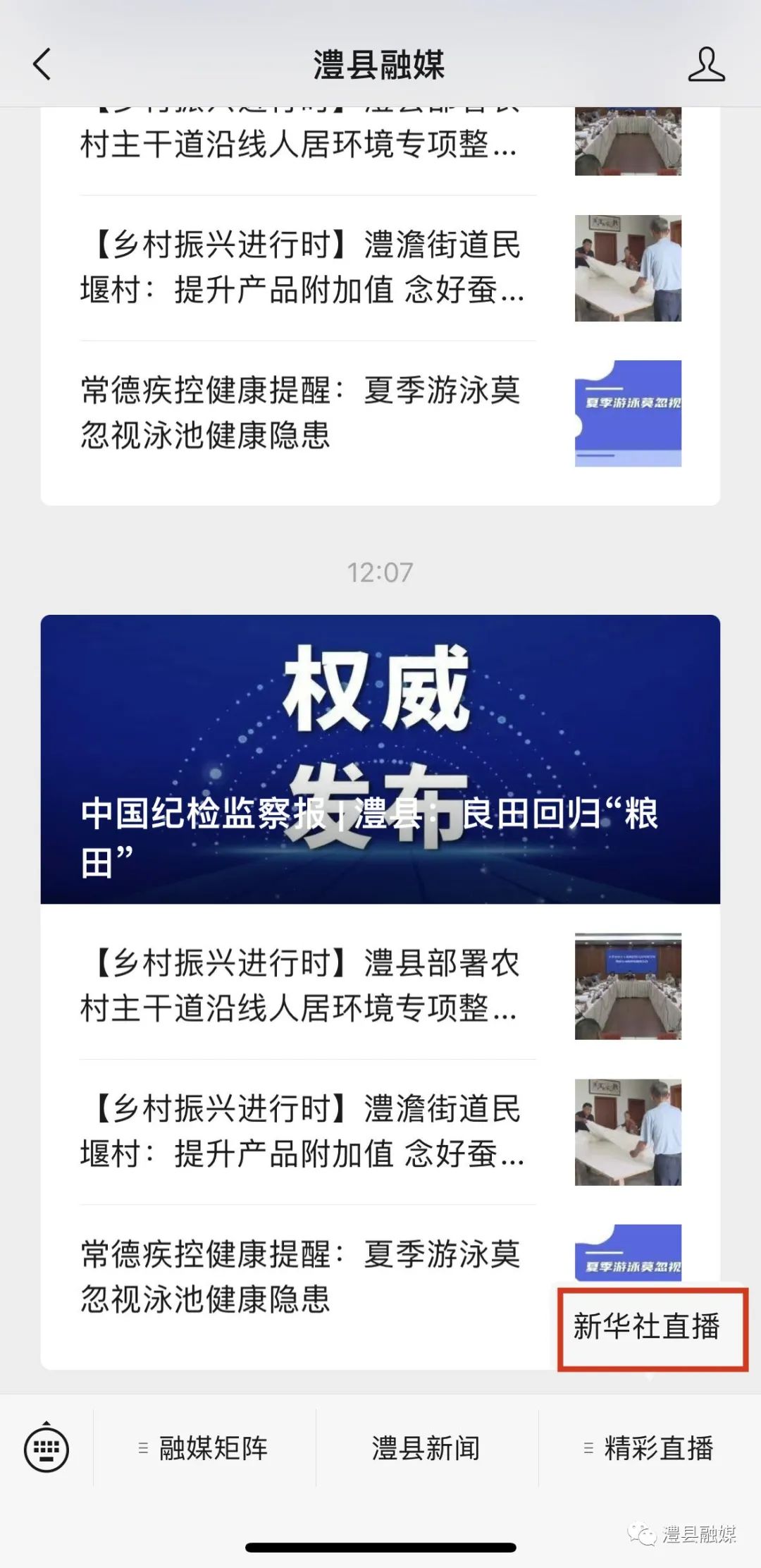
Task: Open the 澧县部署农村主干道 environment article
Action: [296, 987]
